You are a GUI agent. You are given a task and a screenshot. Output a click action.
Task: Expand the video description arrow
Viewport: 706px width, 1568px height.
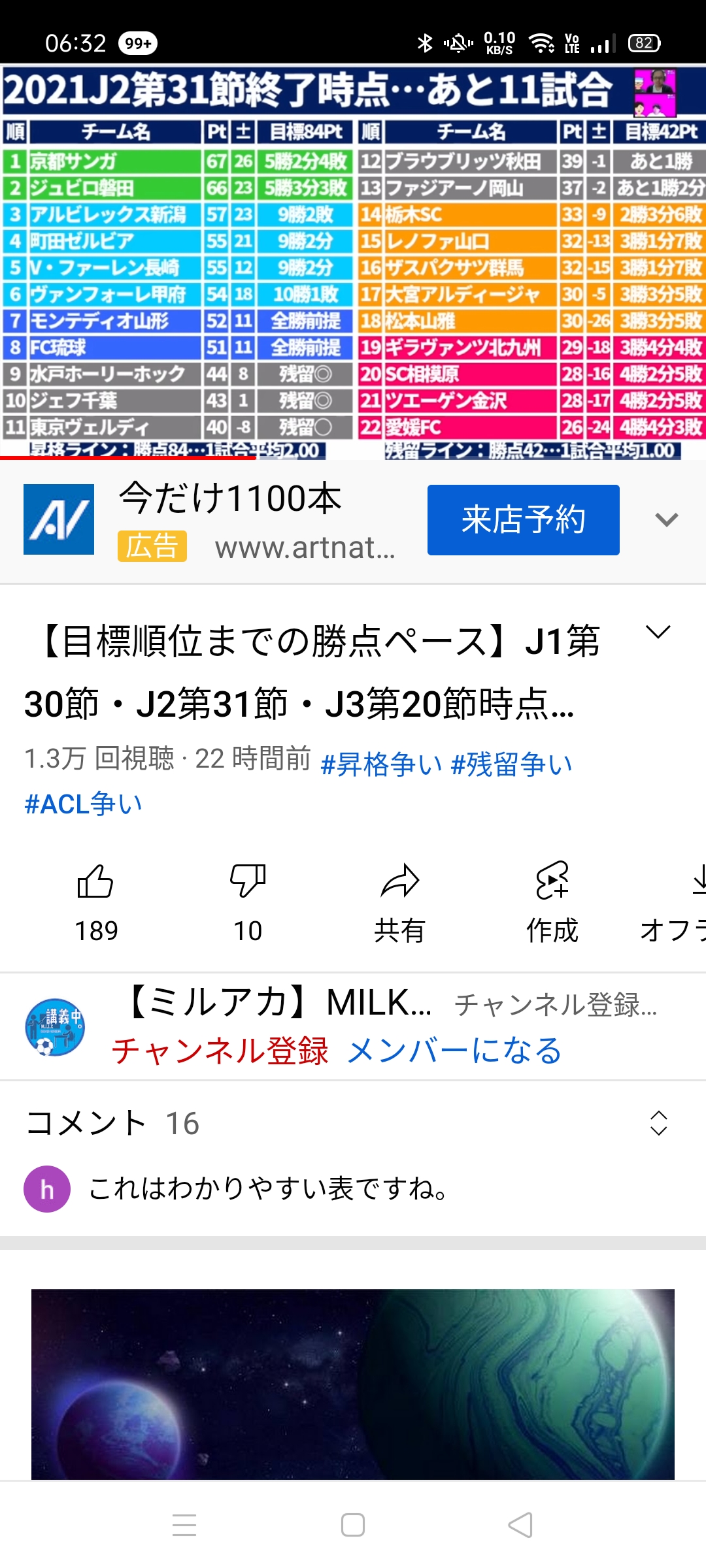click(x=658, y=632)
